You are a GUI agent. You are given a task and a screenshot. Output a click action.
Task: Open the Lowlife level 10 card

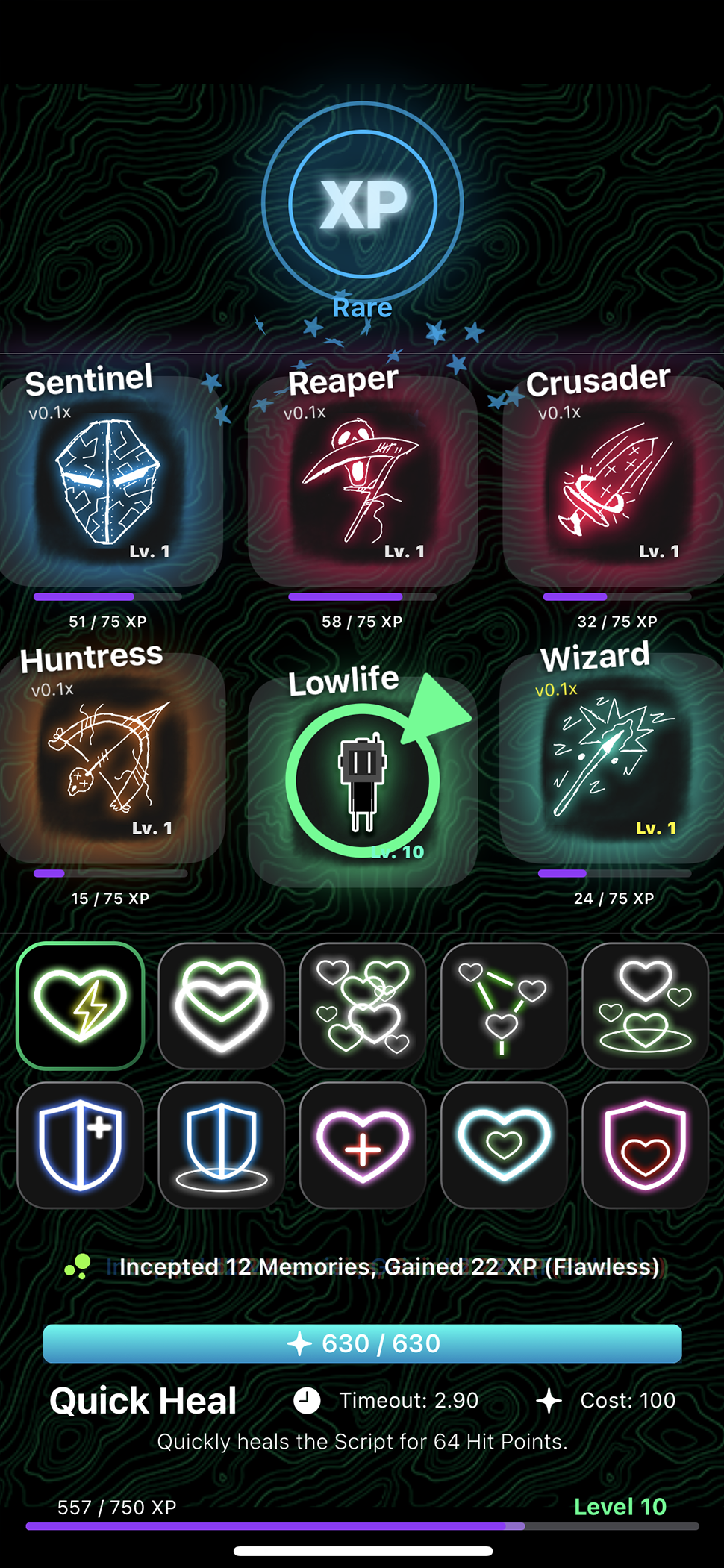point(363,780)
